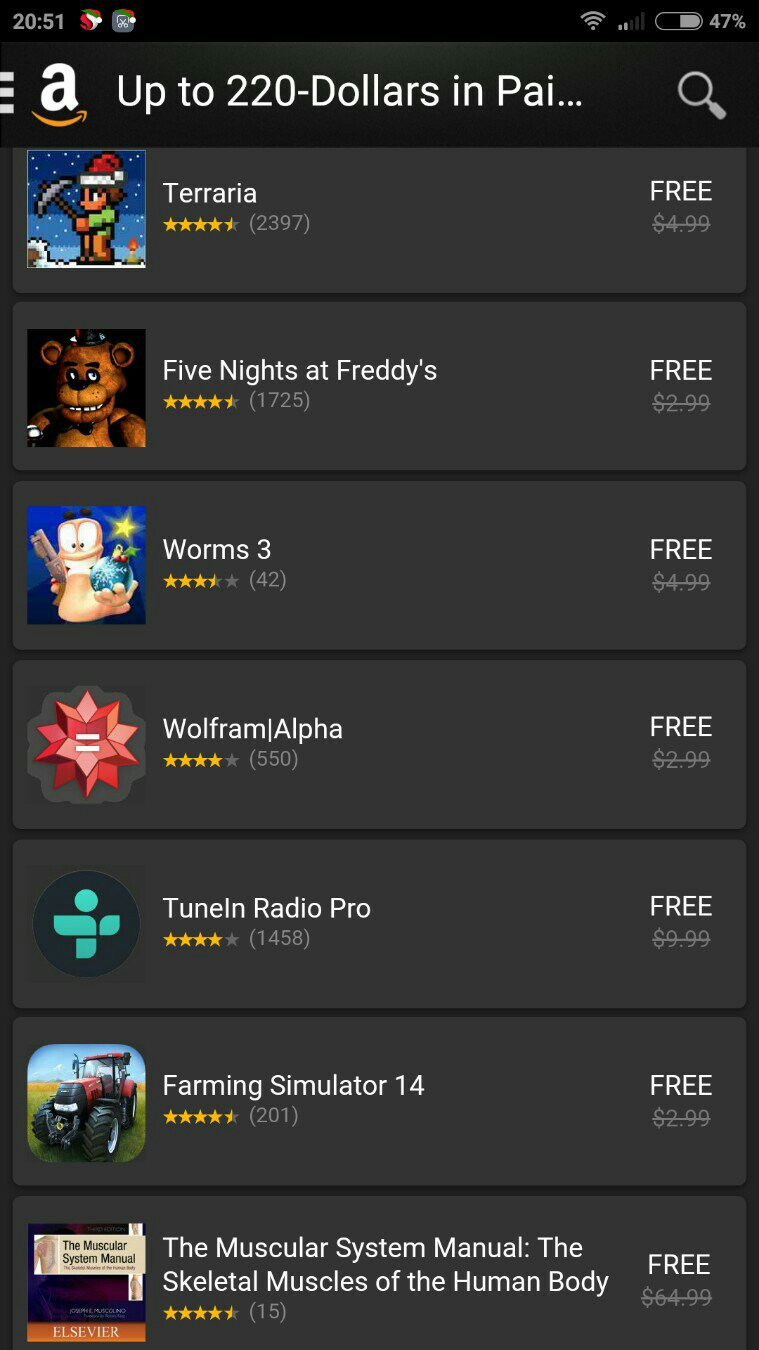Open the search magnifier icon
Screen dimensions: 759x1350
(700, 94)
